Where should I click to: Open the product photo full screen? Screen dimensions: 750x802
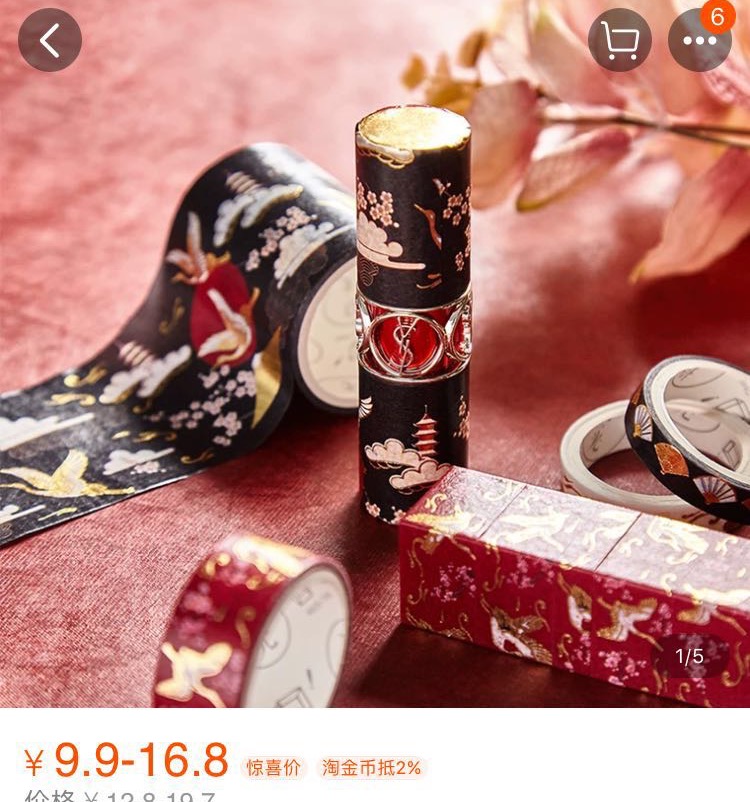pos(375,380)
